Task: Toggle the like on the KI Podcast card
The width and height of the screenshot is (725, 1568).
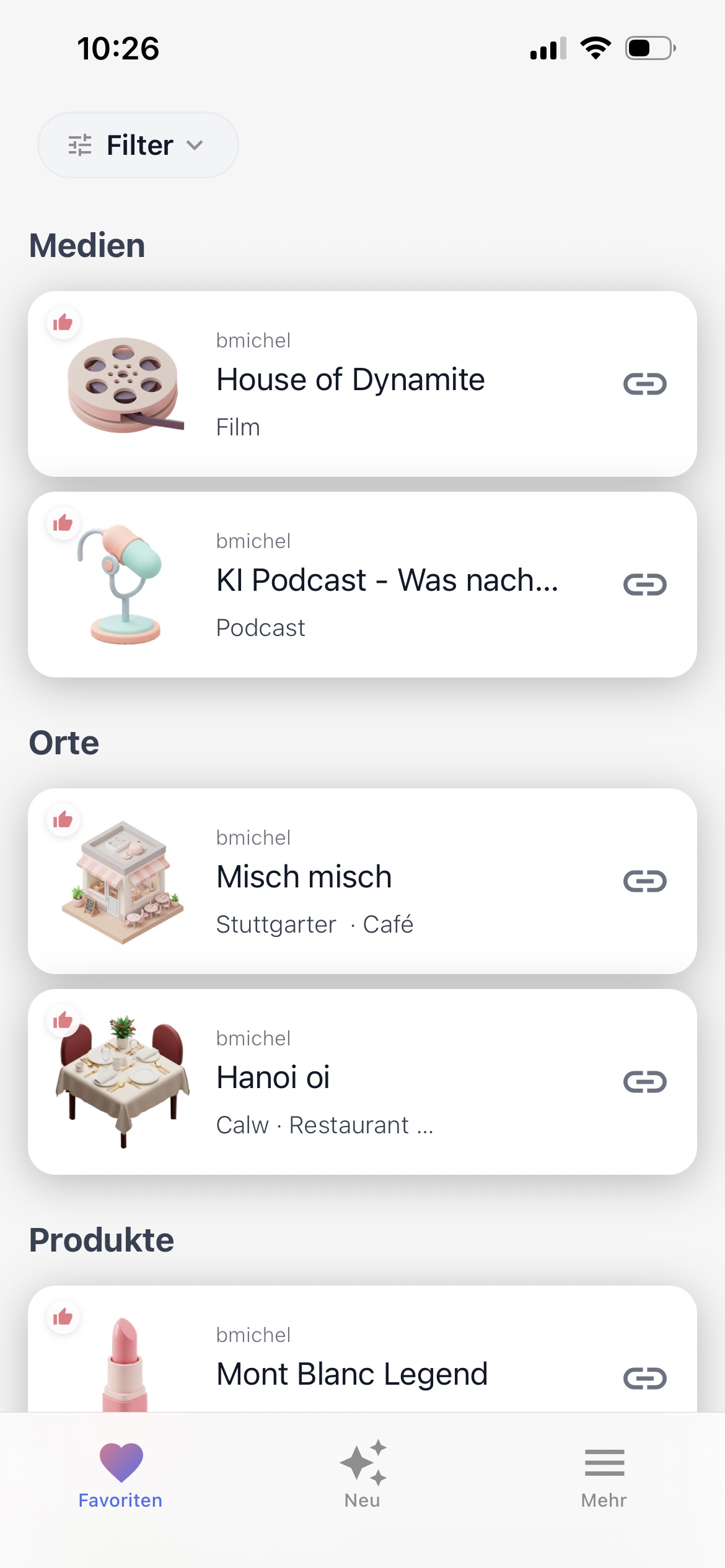Action: click(64, 523)
